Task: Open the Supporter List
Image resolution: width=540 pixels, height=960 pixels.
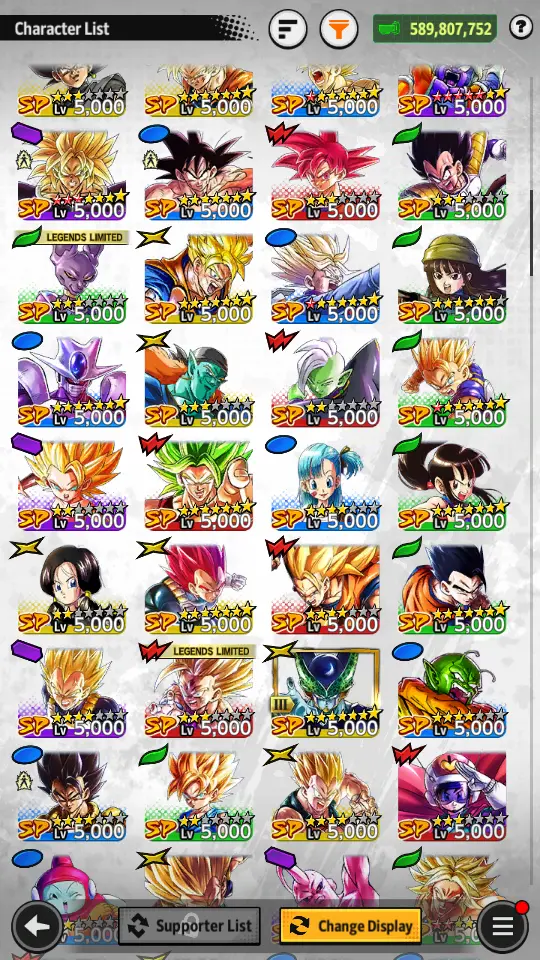Action: pos(189,926)
